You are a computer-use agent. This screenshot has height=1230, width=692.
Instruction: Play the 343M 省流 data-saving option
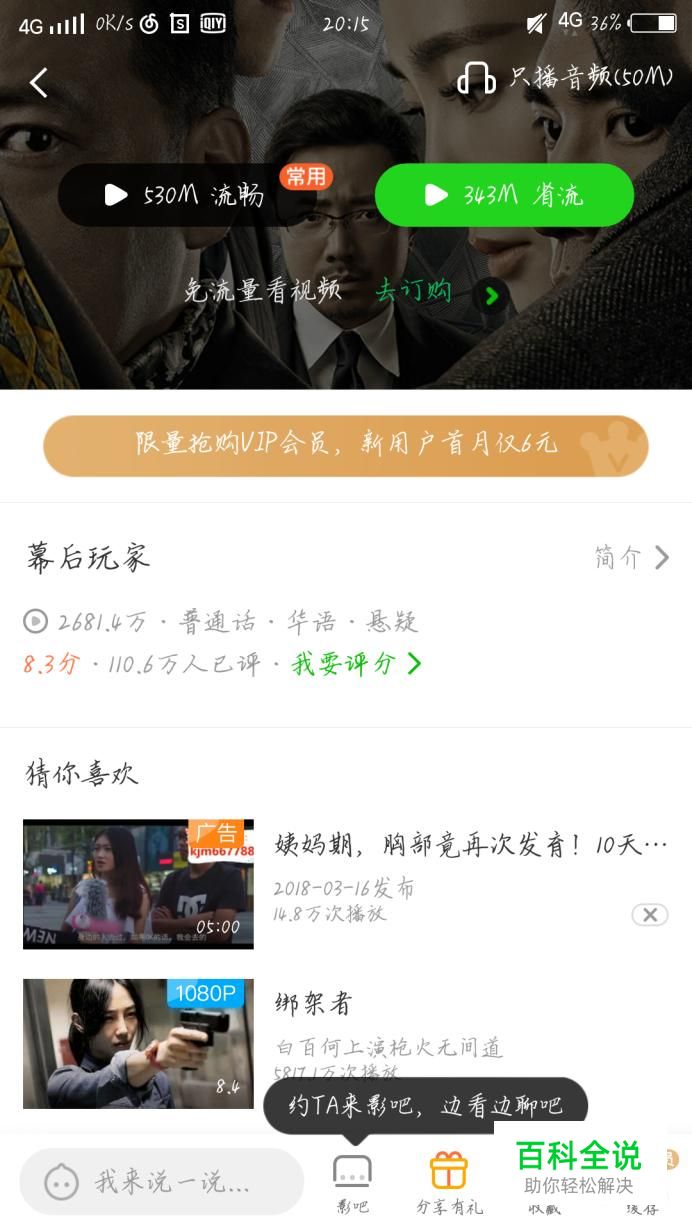coord(504,195)
